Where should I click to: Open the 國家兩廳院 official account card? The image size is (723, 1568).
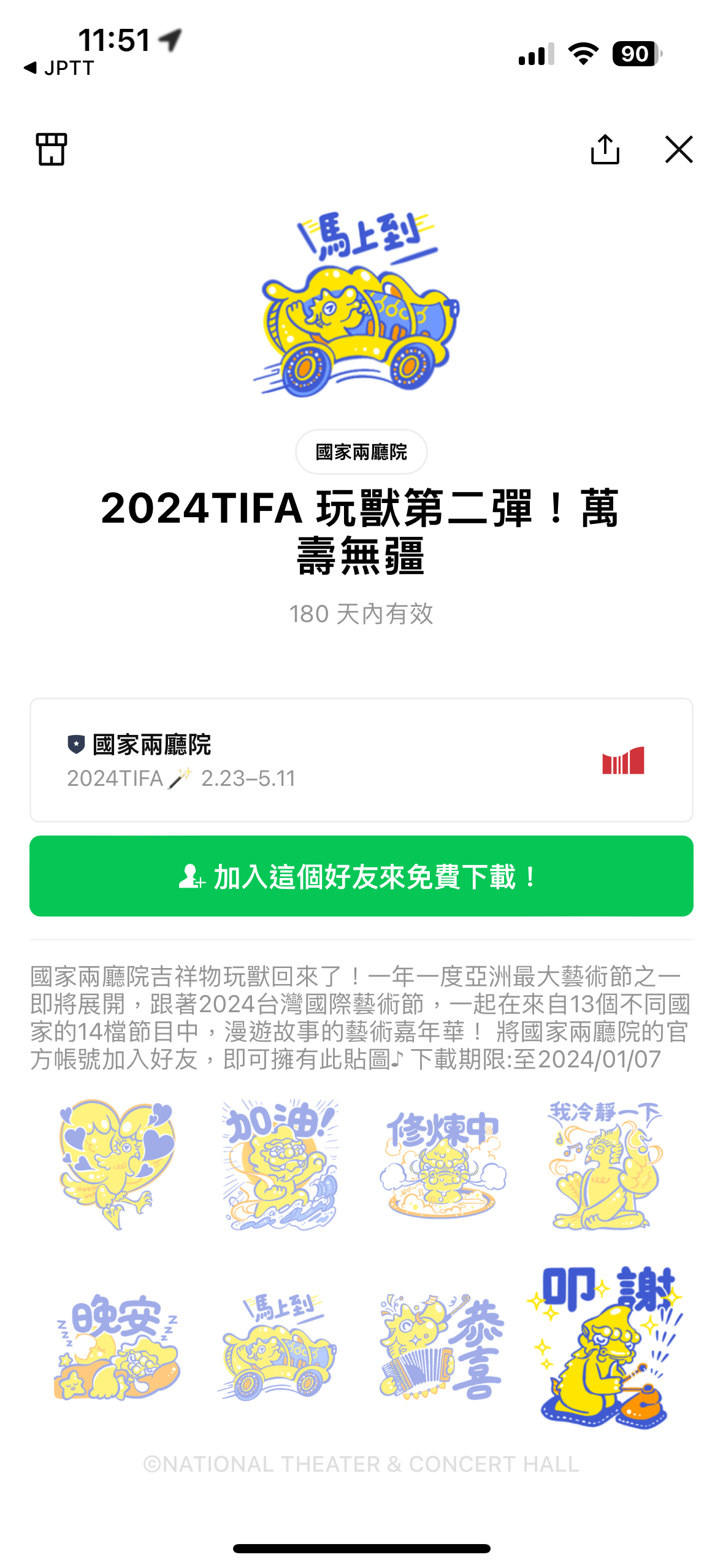pos(361,760)
